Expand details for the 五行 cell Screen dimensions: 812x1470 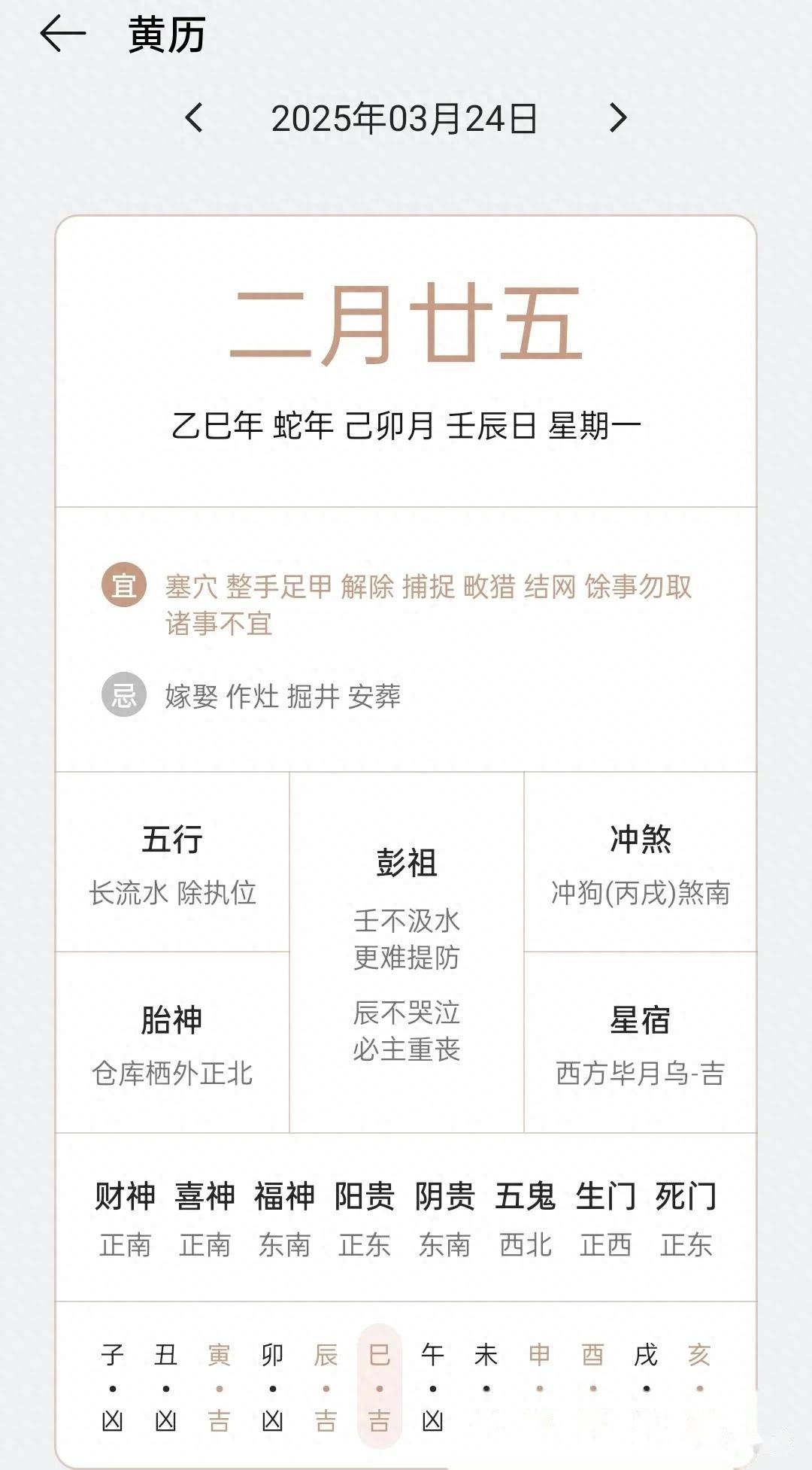[x=171, y=865]
